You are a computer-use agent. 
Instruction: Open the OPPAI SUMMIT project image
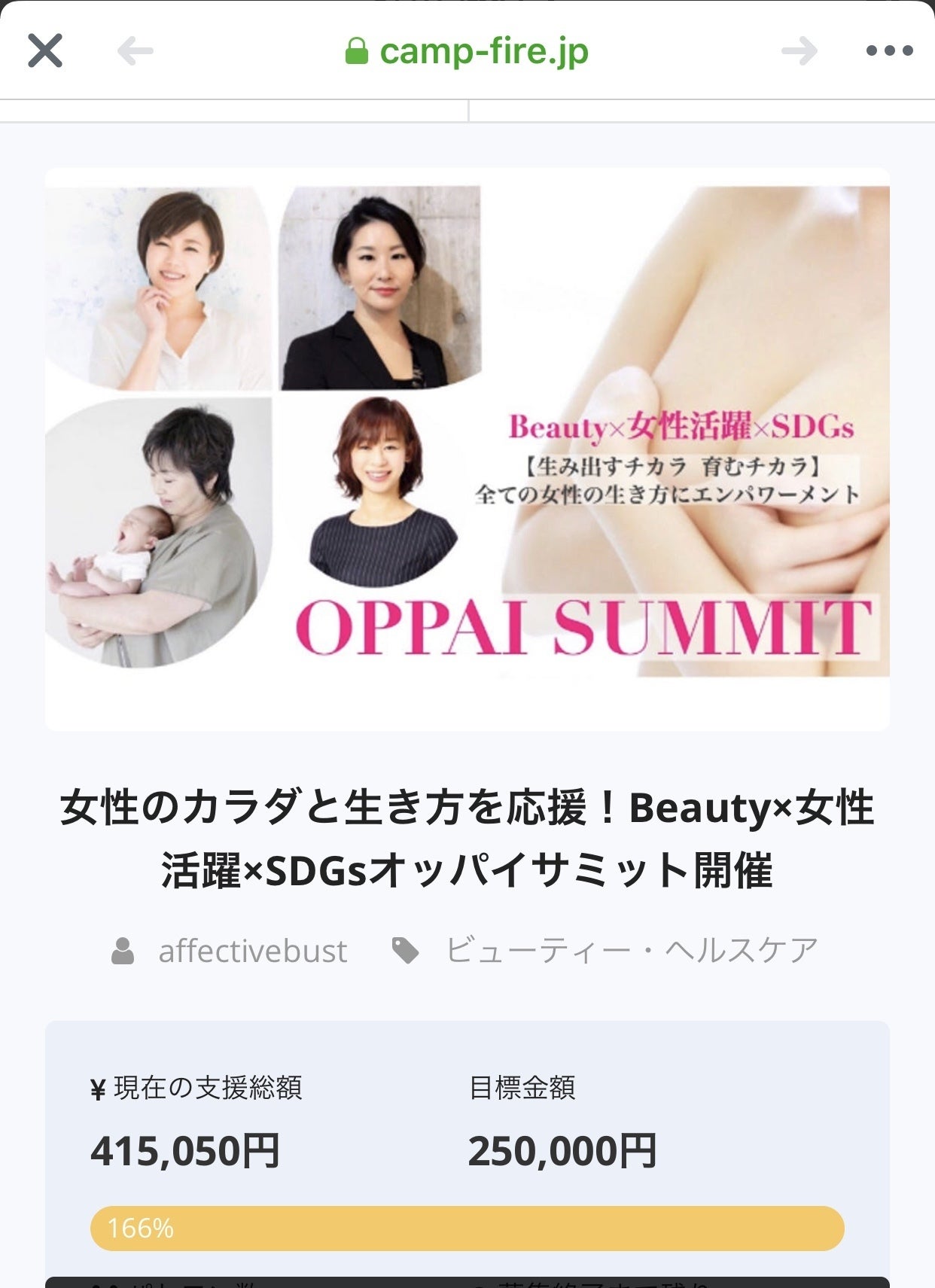click(x=467, y=449)
